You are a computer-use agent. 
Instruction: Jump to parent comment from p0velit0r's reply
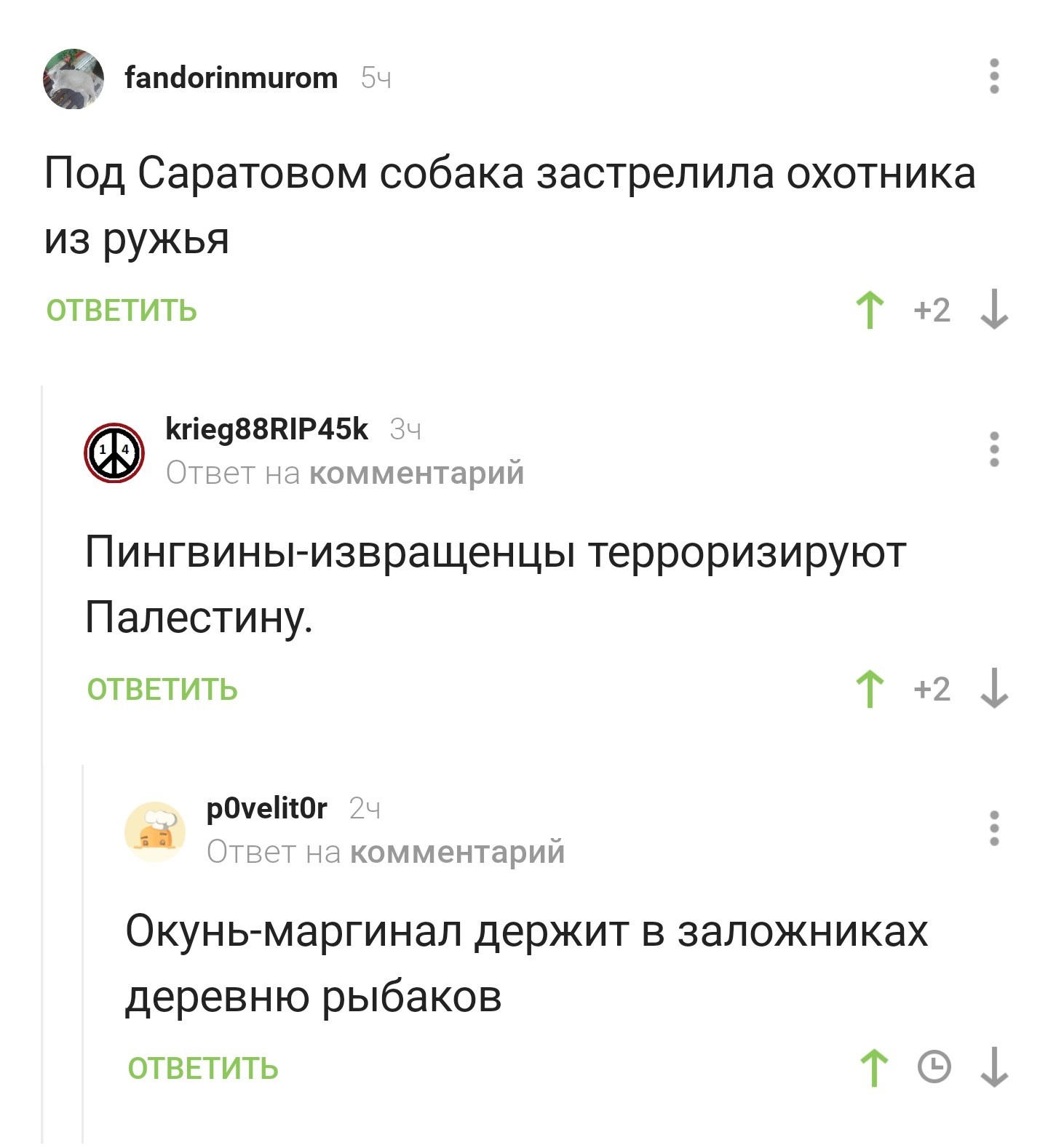point(457,852)
